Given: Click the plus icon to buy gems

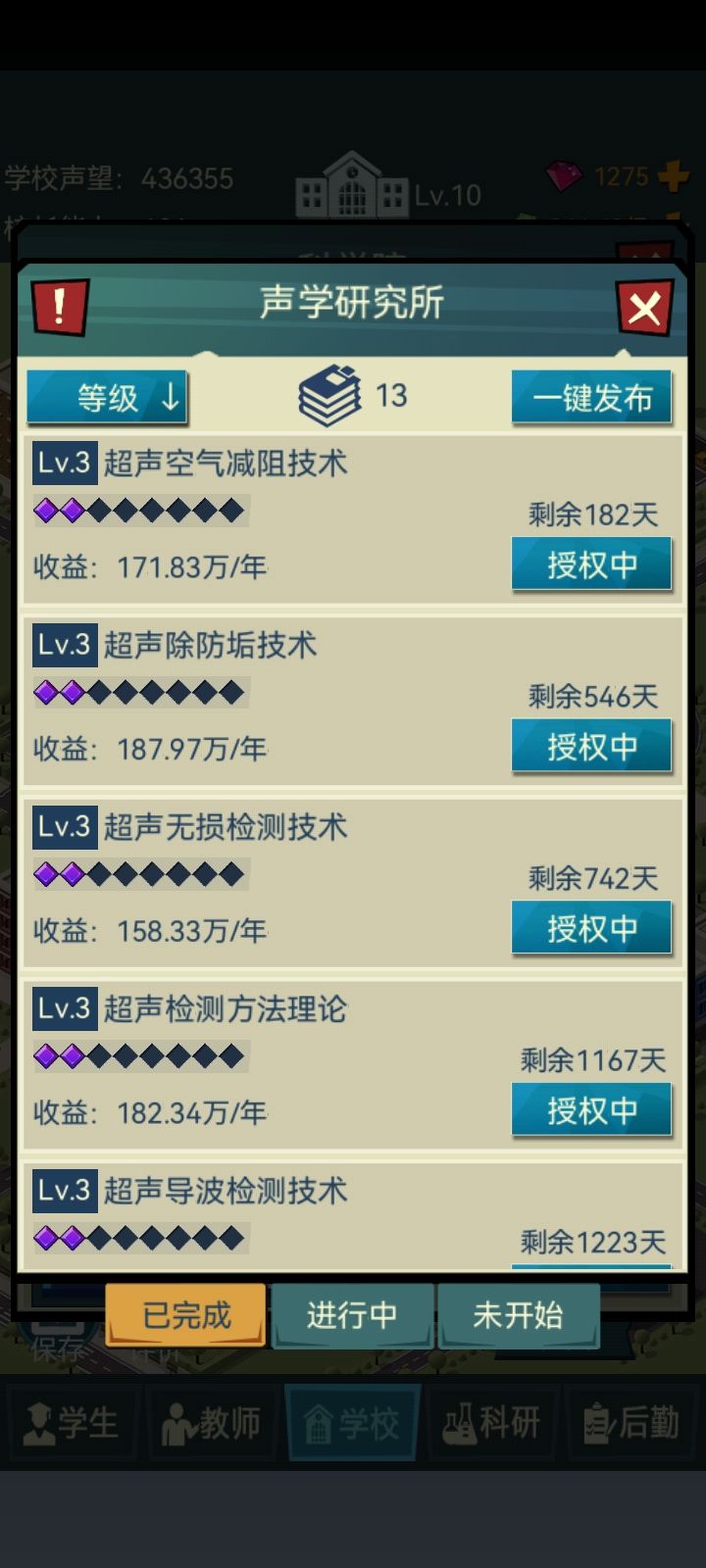Looking at the screenshot, I should tap(675, 177).
